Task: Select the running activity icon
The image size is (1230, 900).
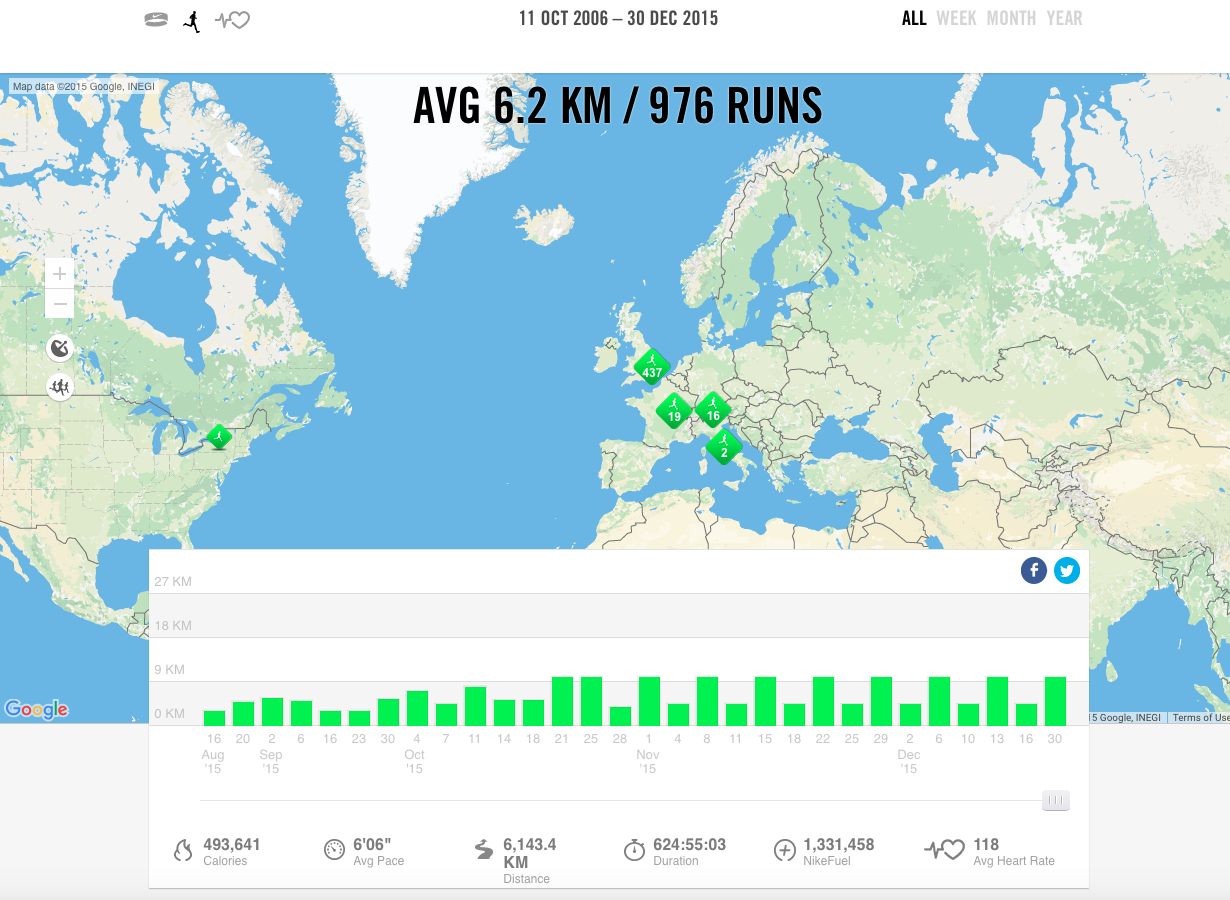Action: pyautogui.click(x=192, y=20)
